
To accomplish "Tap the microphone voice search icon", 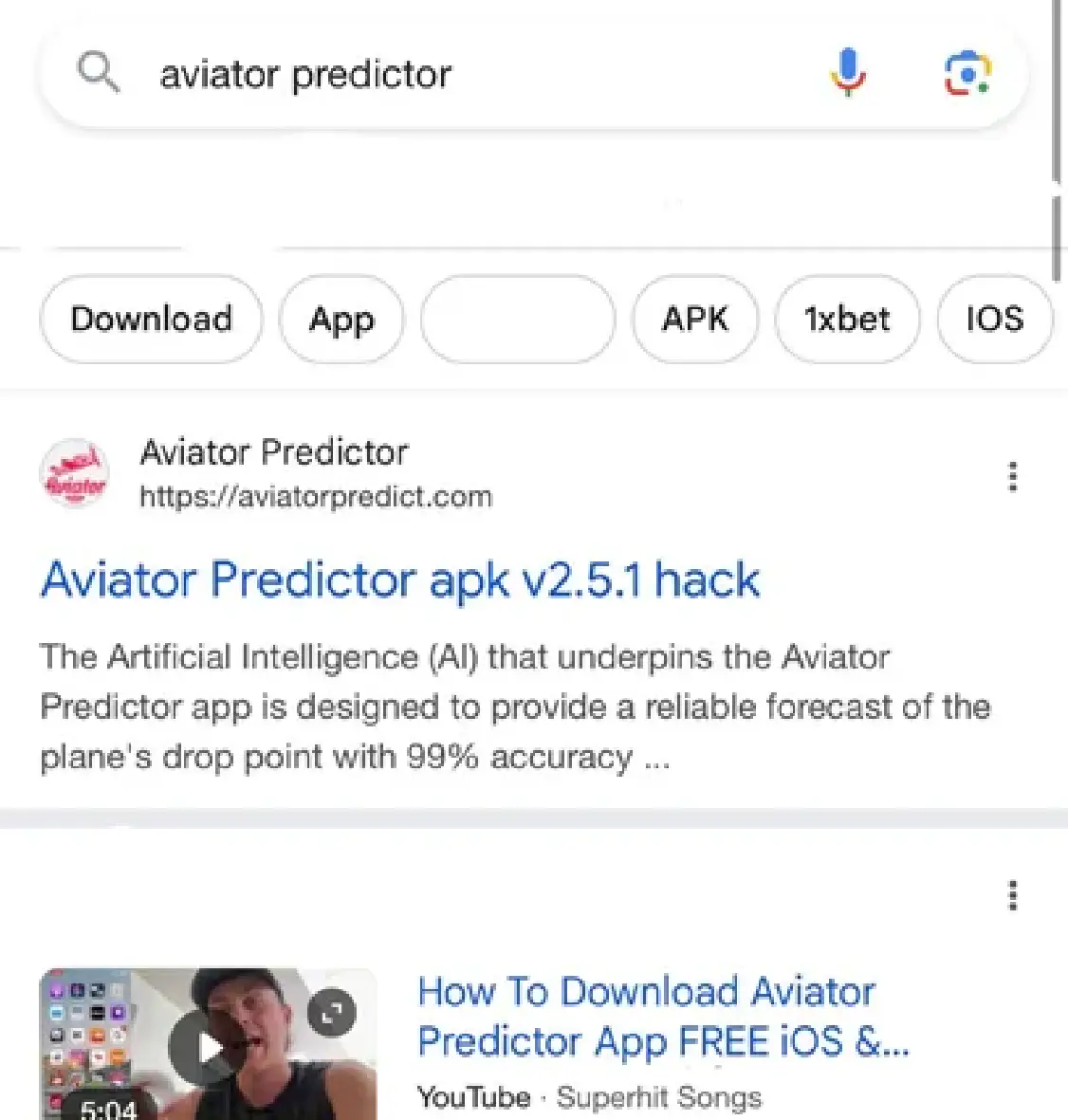I will 847,74.
